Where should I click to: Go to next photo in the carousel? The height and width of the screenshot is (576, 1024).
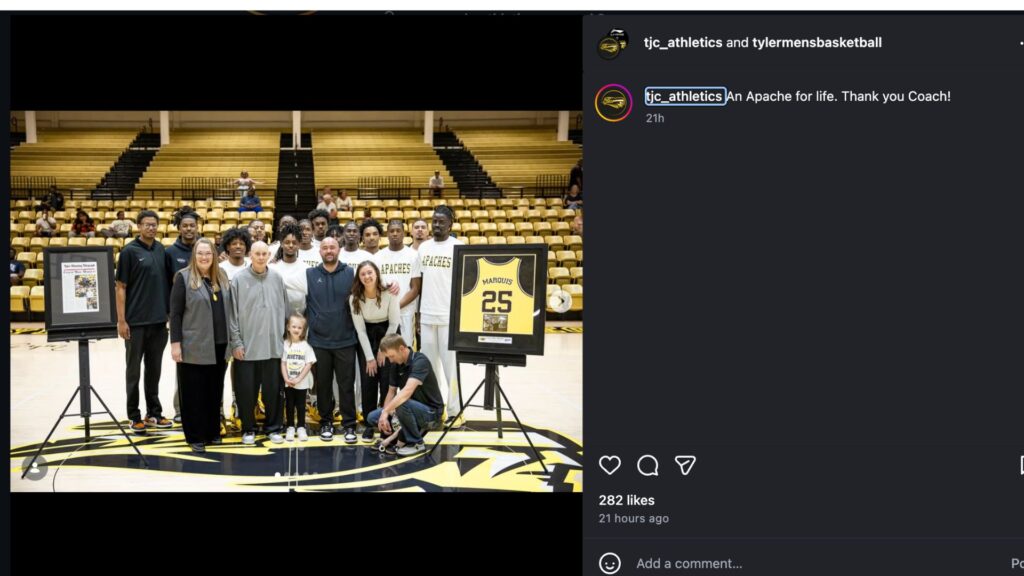[561, 300]
